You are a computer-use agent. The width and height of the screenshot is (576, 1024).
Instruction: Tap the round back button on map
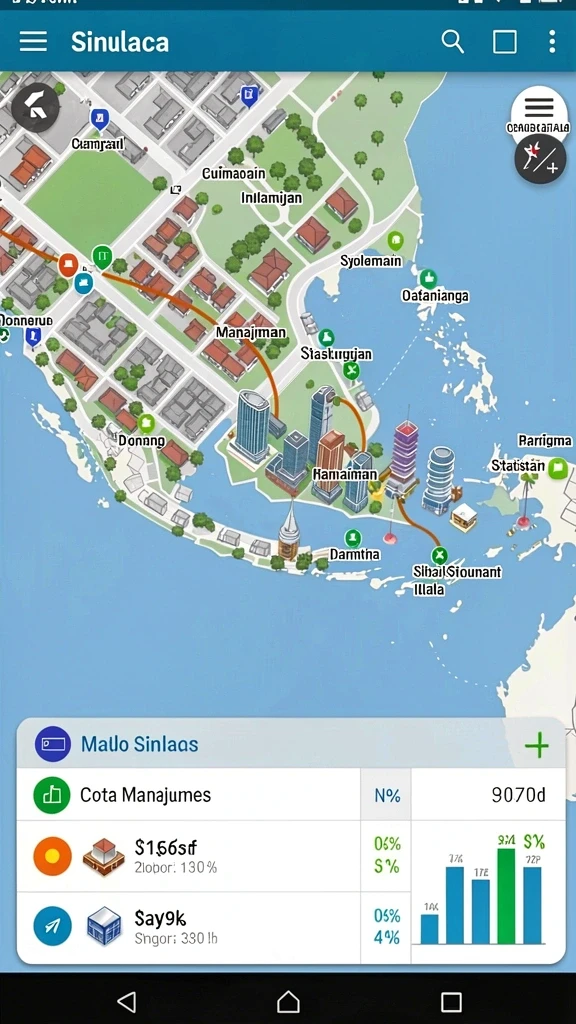pyautogui.click(x=35, y=108)
